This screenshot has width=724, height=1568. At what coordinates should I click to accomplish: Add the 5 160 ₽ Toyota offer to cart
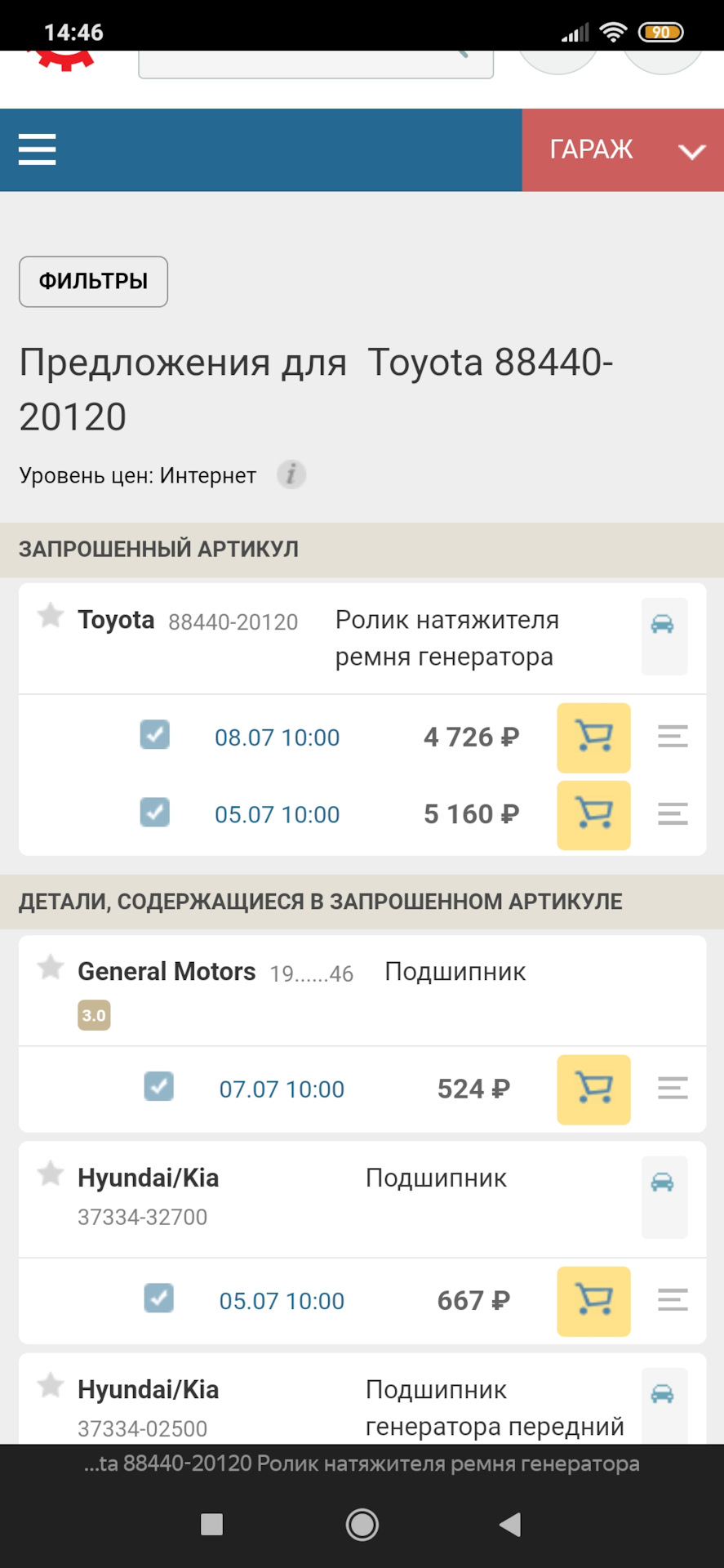click(x=593, y=814)
